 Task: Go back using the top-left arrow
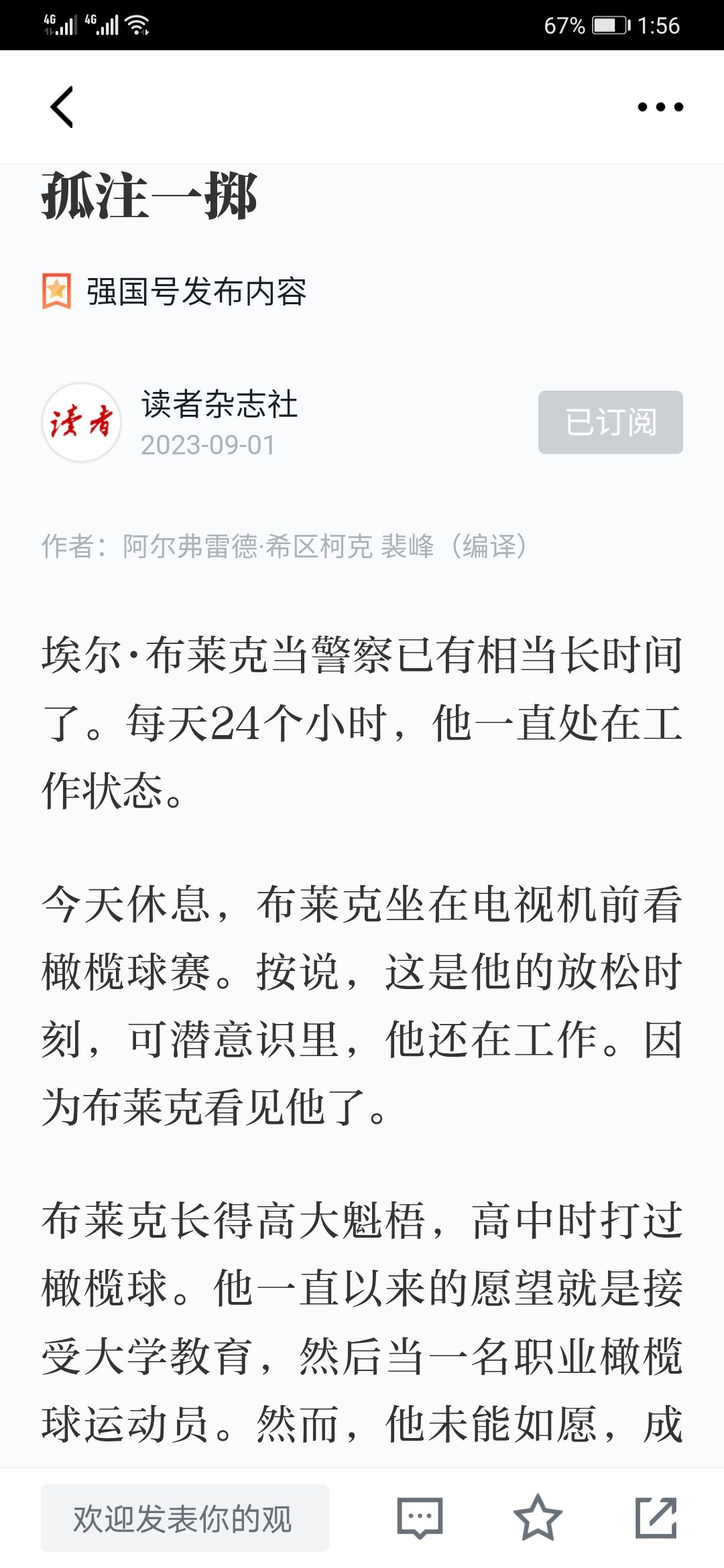(x=62, y=107)
